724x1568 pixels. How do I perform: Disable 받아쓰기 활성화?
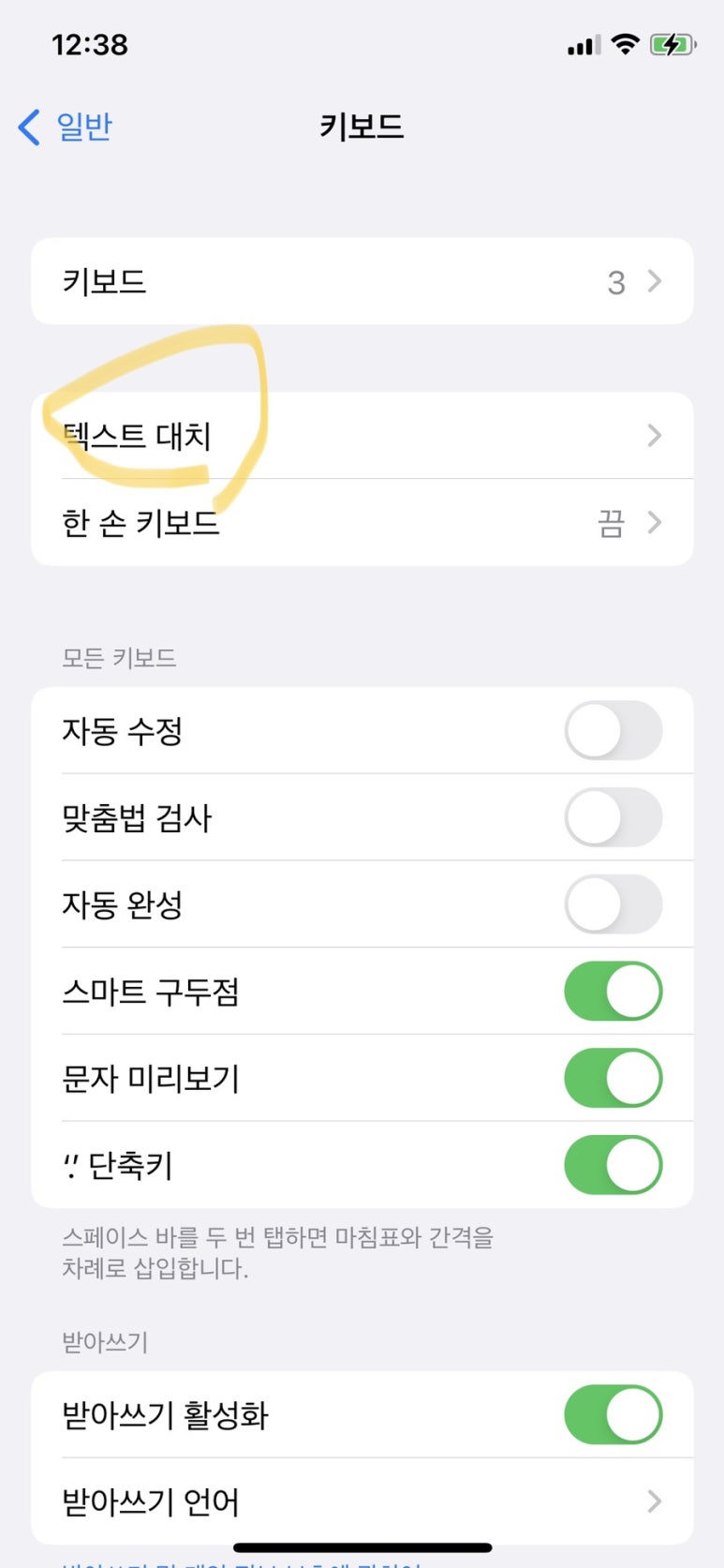(613, 1414)
